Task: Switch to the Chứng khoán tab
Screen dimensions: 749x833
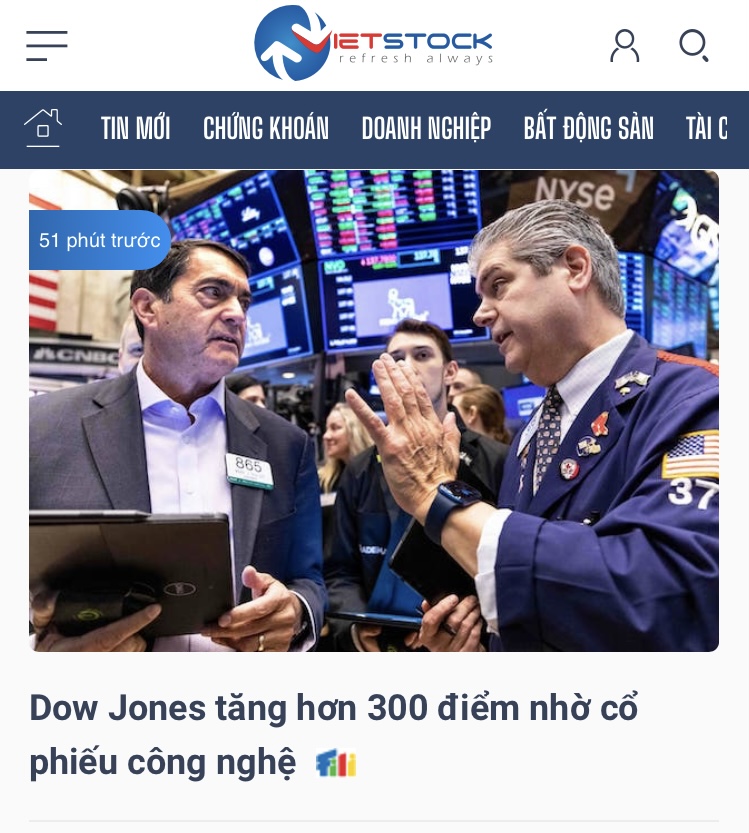Action: click(x=266, y=129)
